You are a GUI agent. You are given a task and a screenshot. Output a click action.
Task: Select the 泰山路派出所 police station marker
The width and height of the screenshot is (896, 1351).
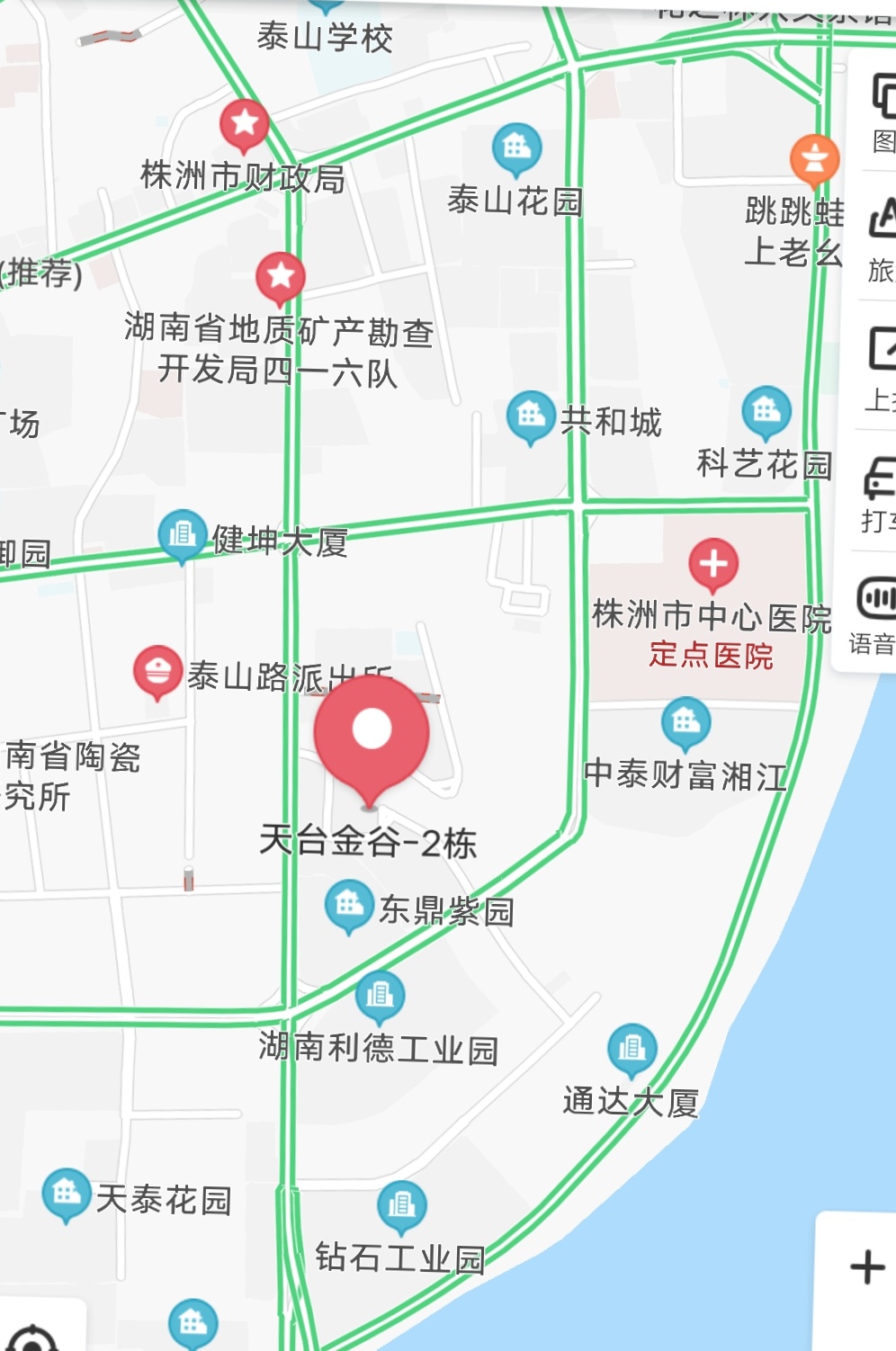point(157,671)
